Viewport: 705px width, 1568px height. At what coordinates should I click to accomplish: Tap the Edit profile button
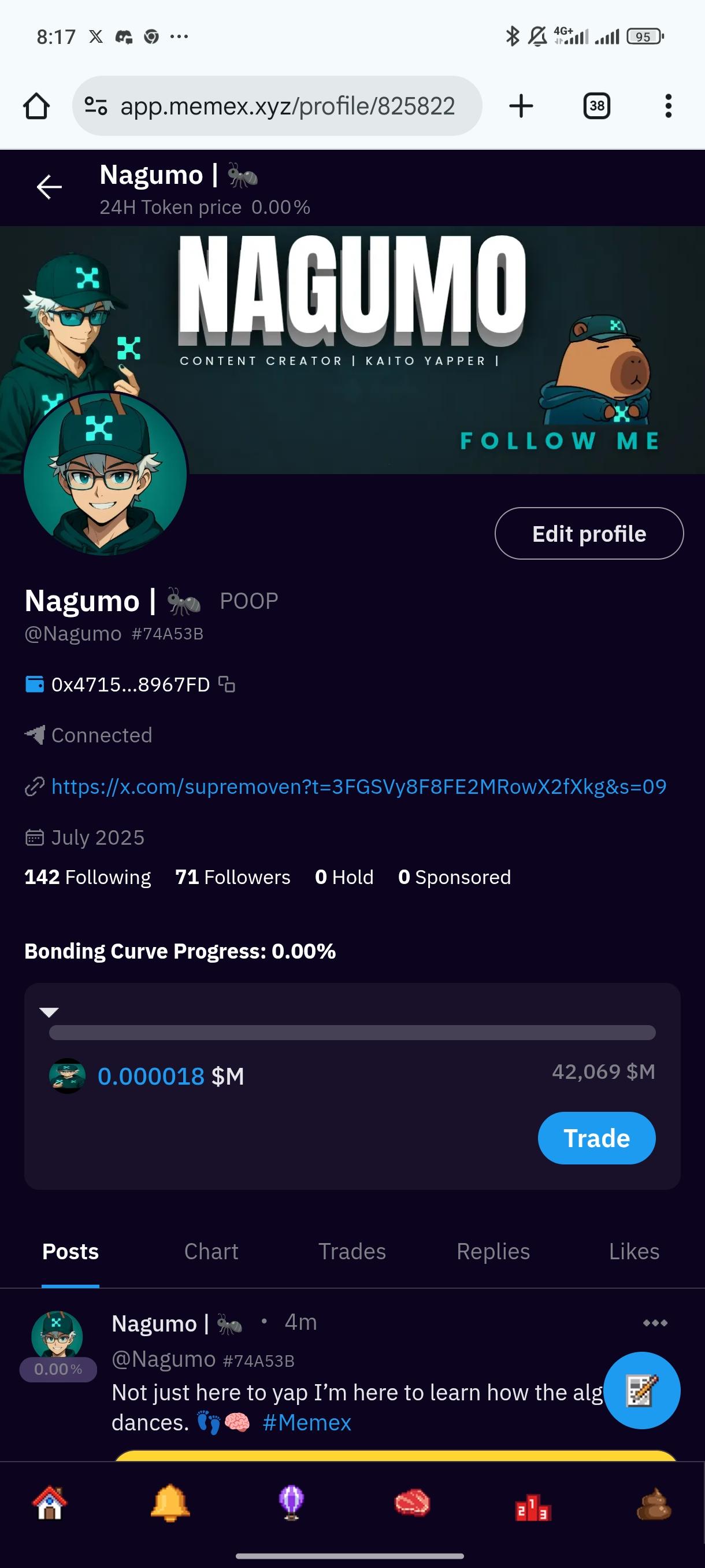coord(588,534)
